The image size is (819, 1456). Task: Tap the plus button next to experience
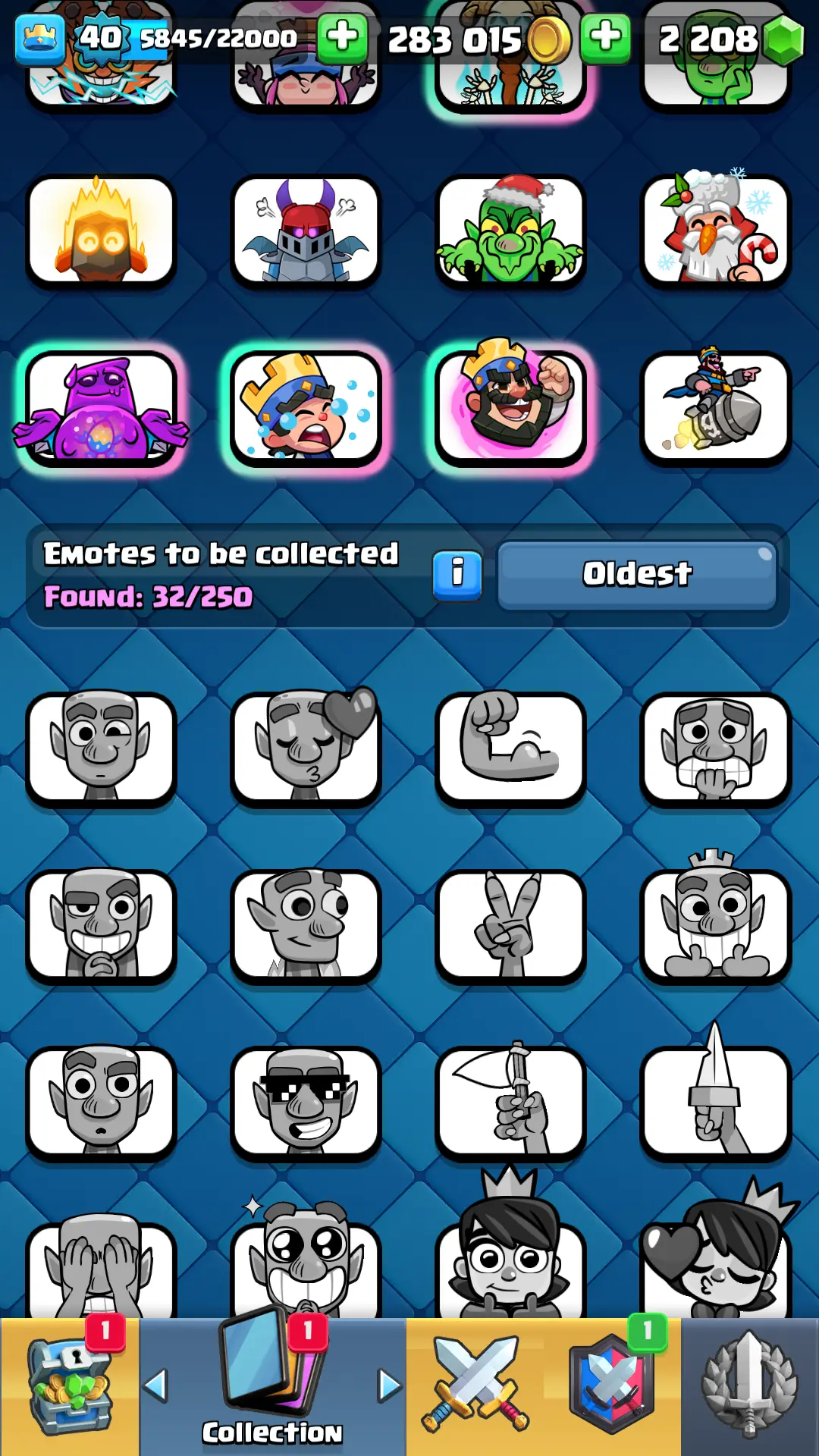pyautogui.click(x=342, y=37)
